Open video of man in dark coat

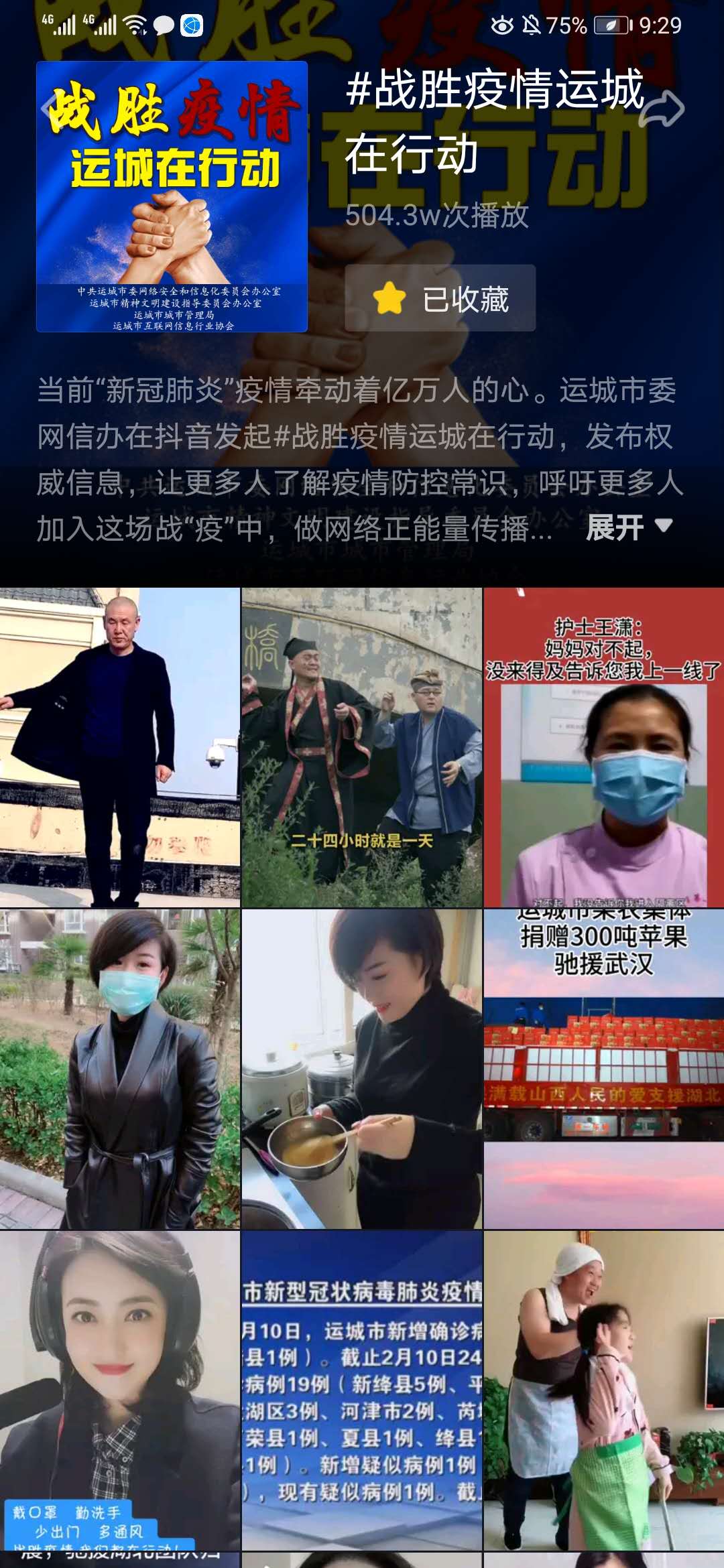point(120,747)
